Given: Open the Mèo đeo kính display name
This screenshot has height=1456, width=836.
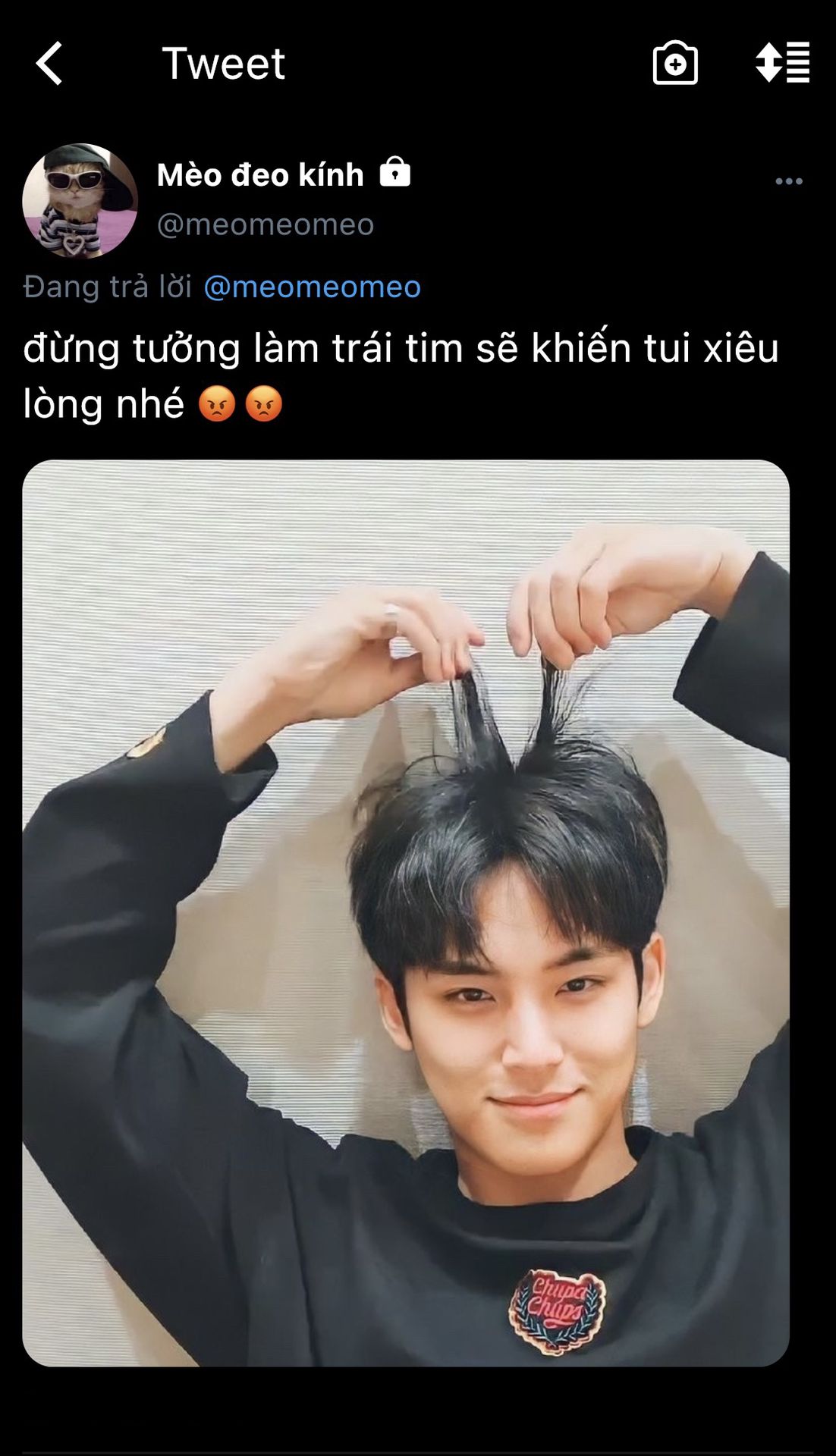Looking at the screenshot, I should tap(260, 175).
